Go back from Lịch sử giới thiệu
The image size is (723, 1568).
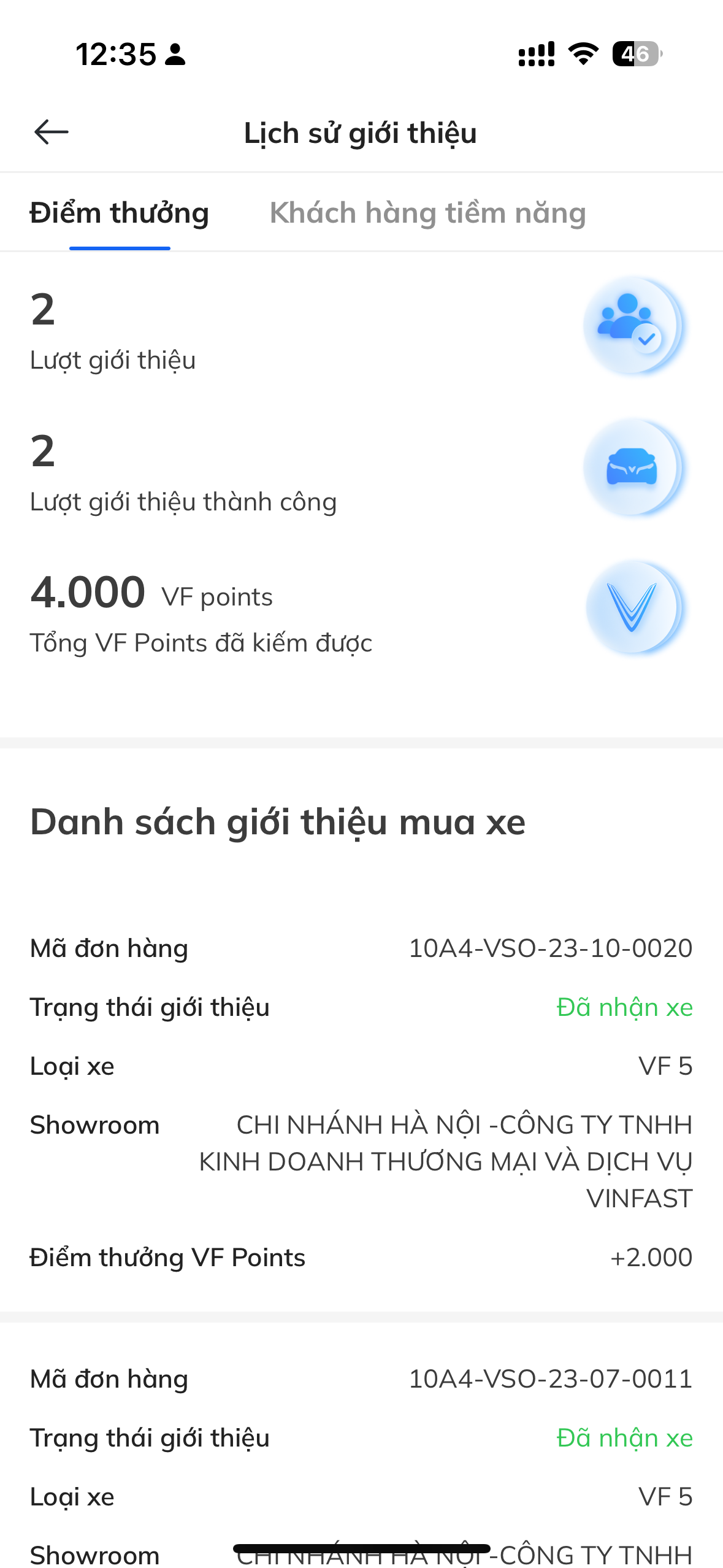(52, 132)
